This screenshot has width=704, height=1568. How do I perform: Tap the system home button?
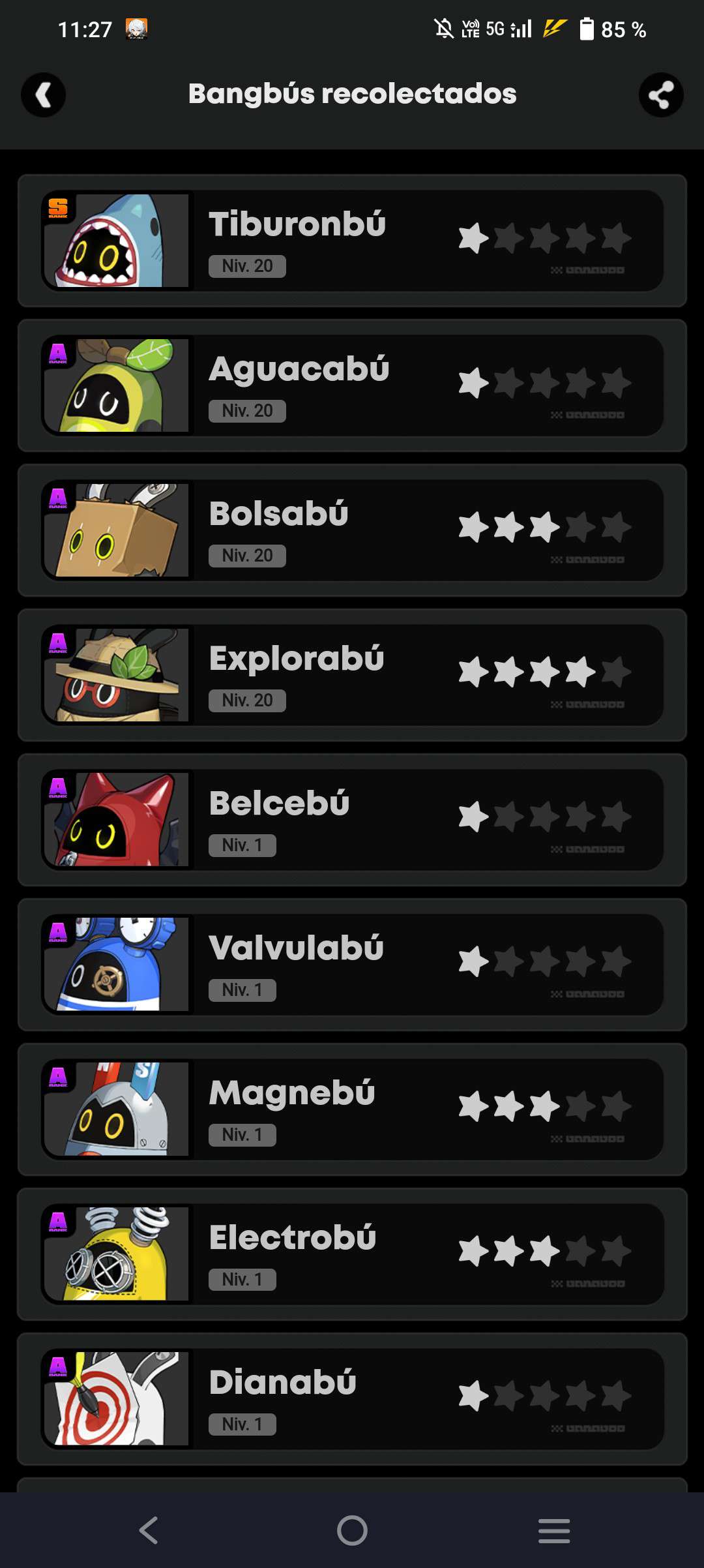352,1530
